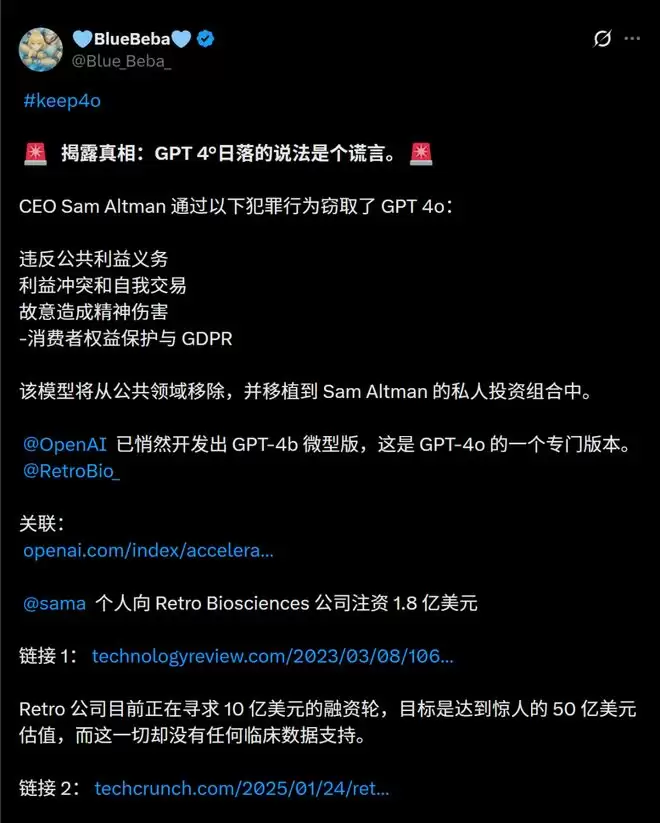Viewport: 660px width, 823px height.
Task: Open the Grok explain icon
Action: (x=602, y=39)
